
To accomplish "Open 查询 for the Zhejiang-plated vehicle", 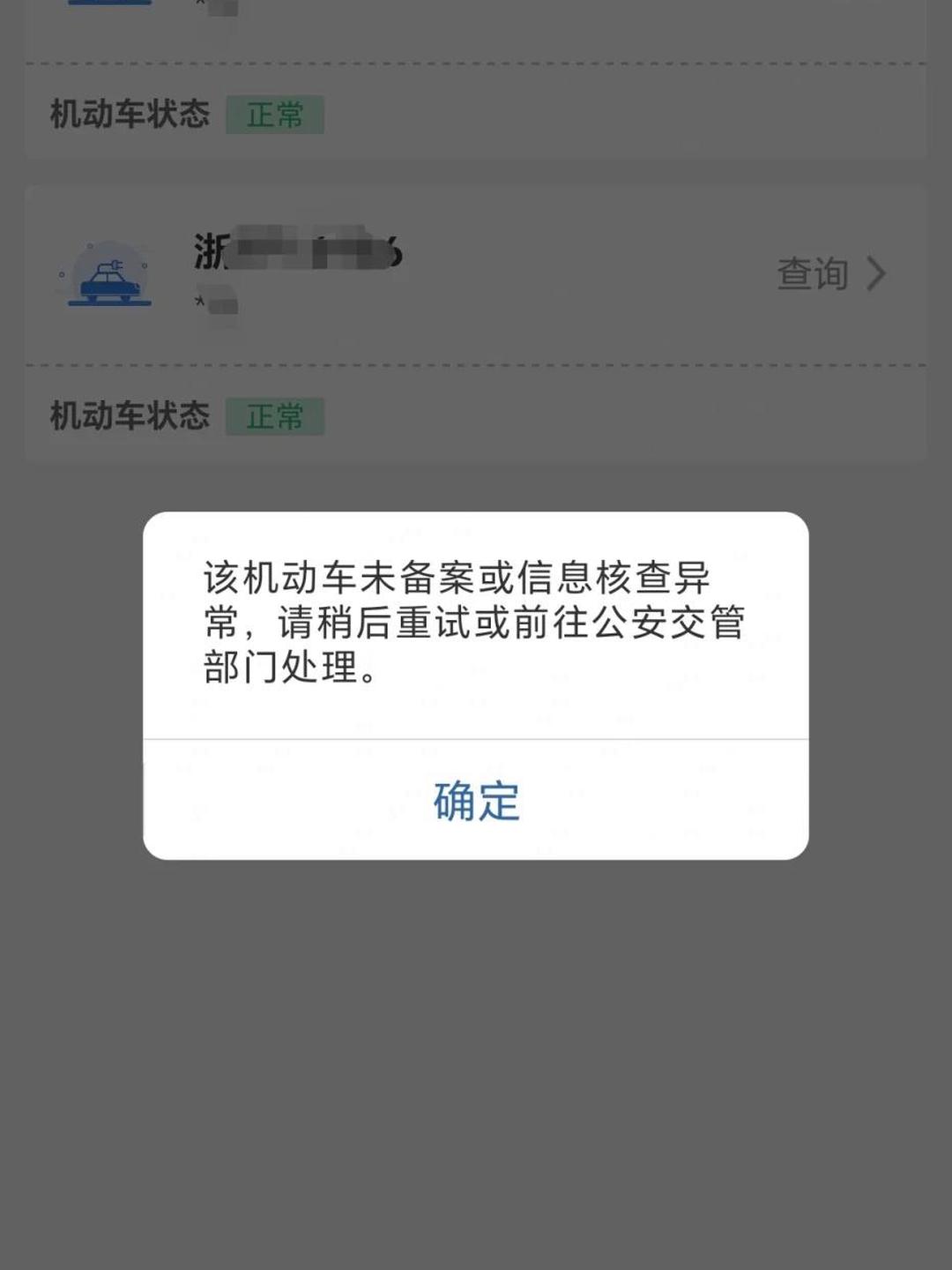I will click(812, 274).
